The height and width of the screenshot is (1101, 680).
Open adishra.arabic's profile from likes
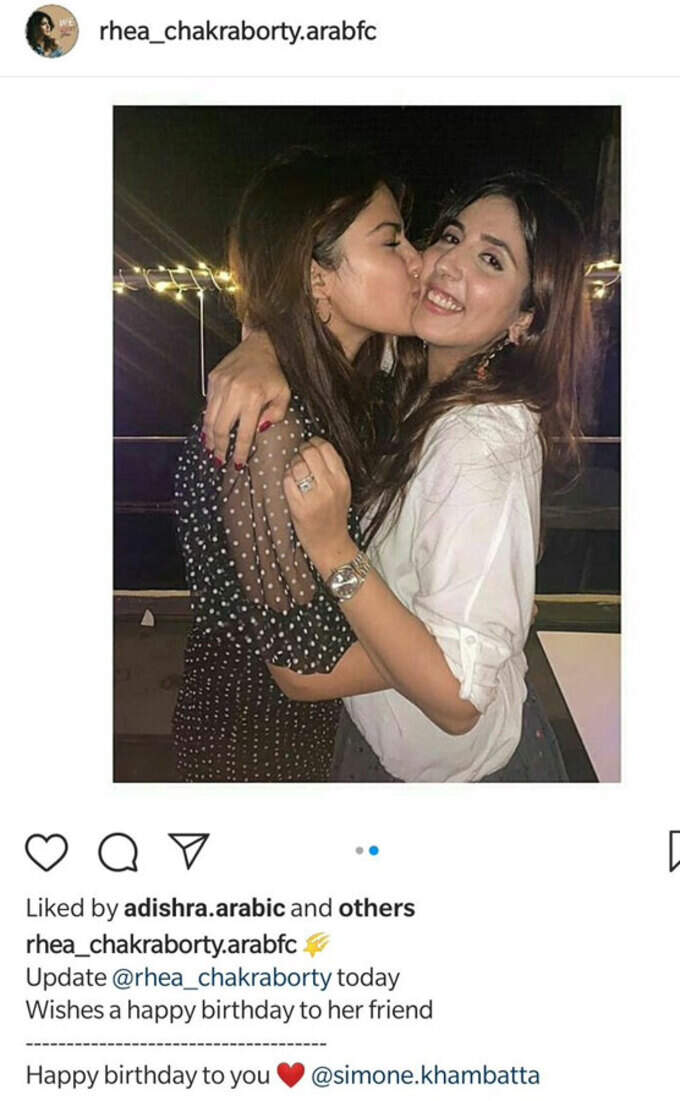coord(204,908)
